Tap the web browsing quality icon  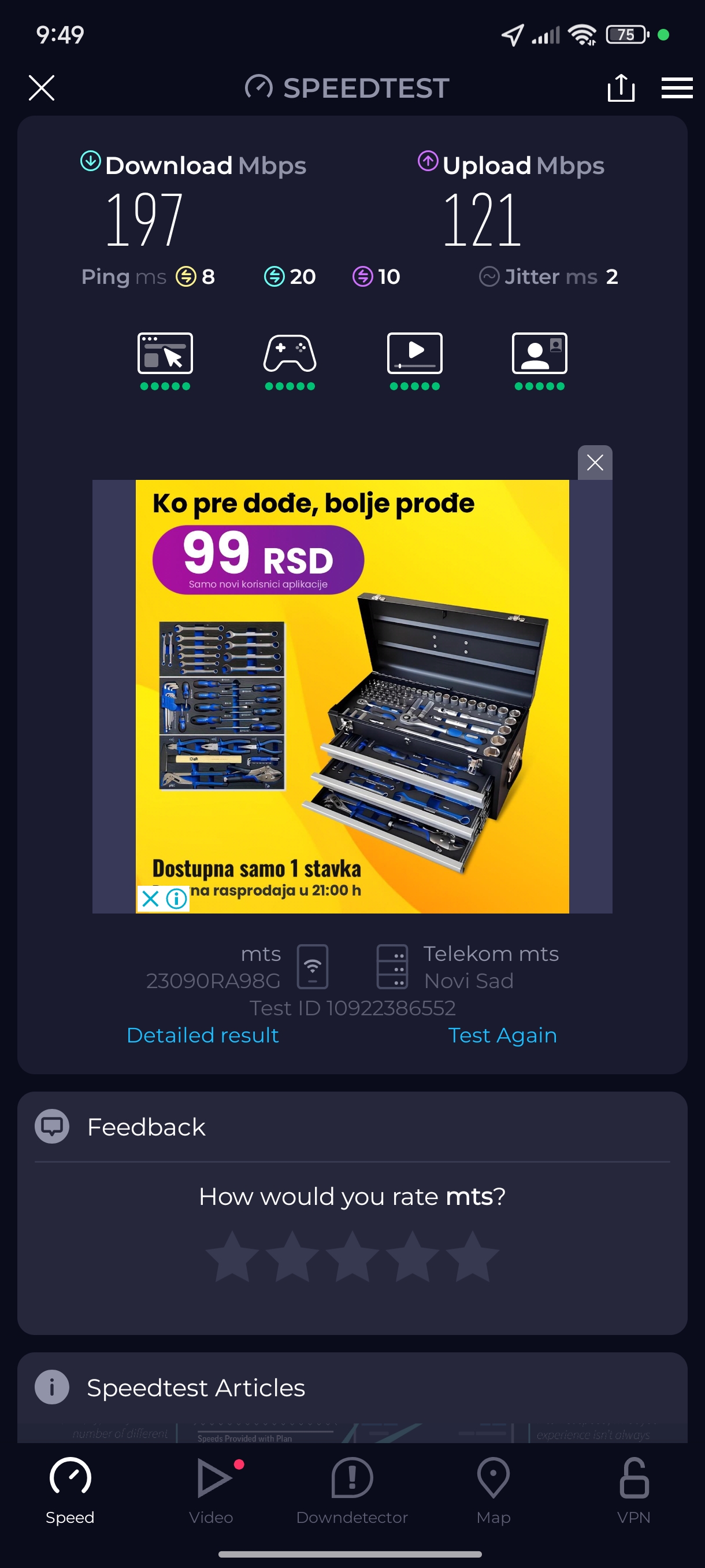coord(165,354)
